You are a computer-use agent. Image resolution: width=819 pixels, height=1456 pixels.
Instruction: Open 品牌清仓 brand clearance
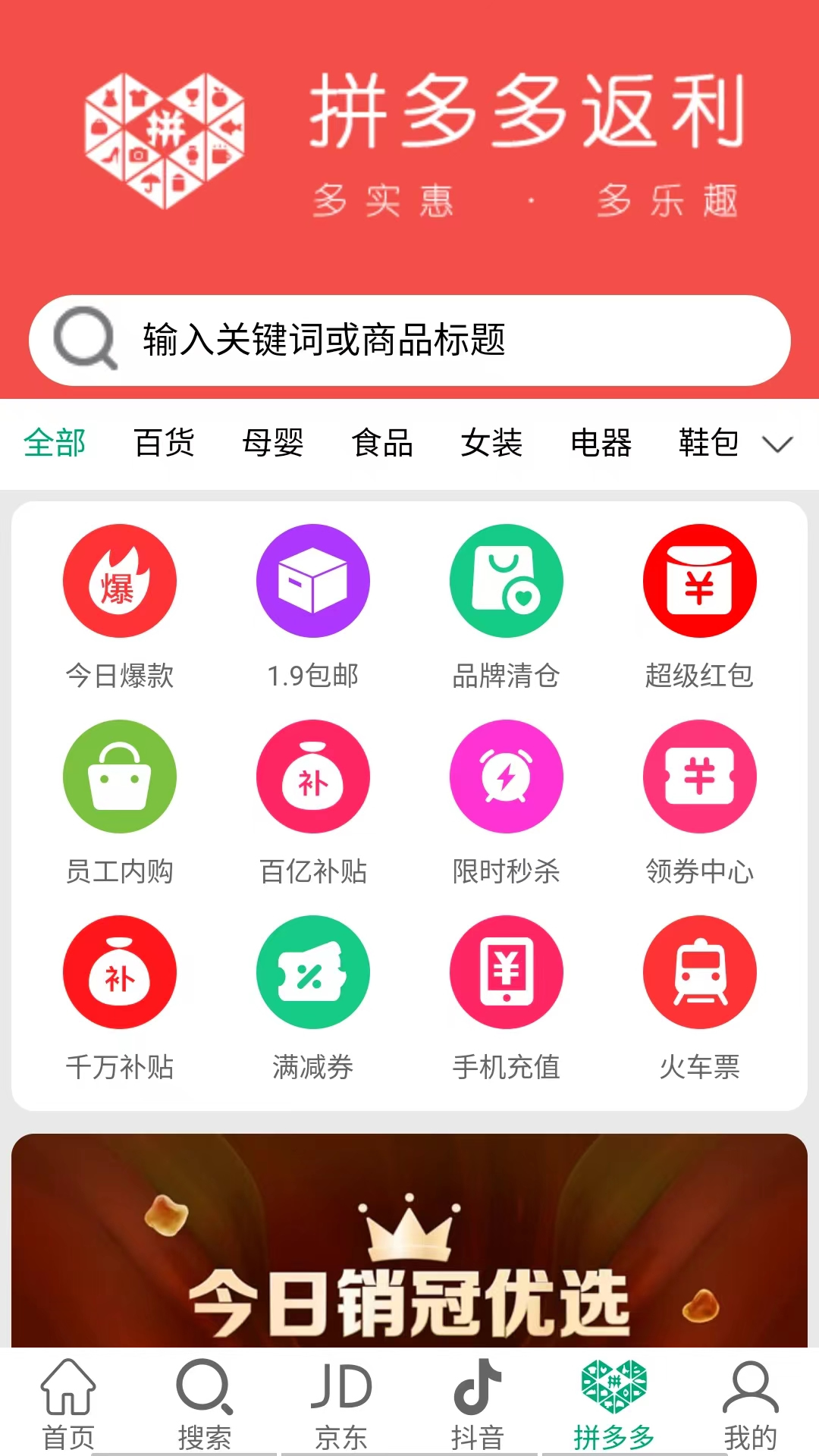pyautogui.click(x=507, y=607)
